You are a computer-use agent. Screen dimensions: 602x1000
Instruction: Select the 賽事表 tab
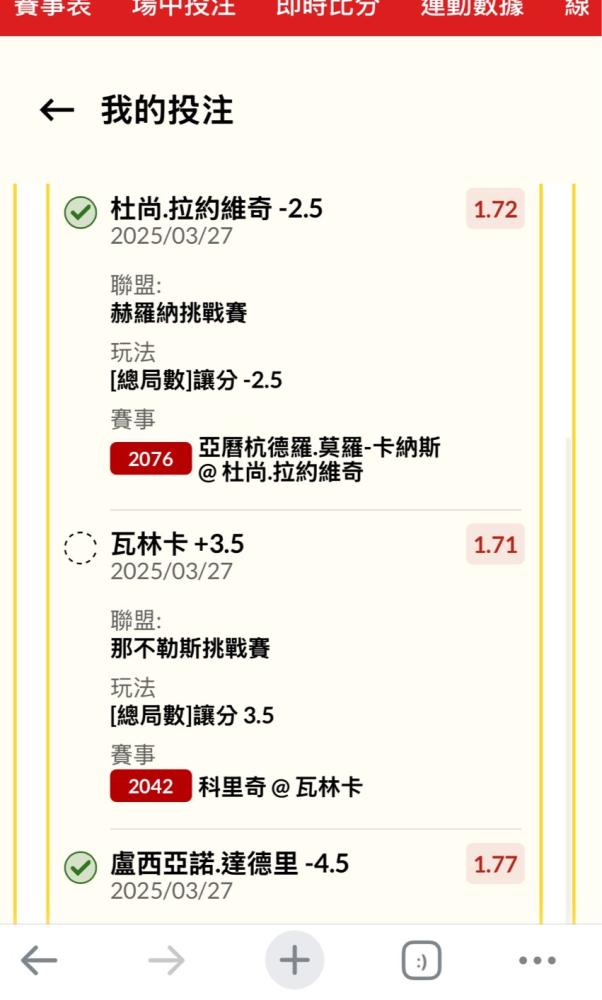point(52,8)
